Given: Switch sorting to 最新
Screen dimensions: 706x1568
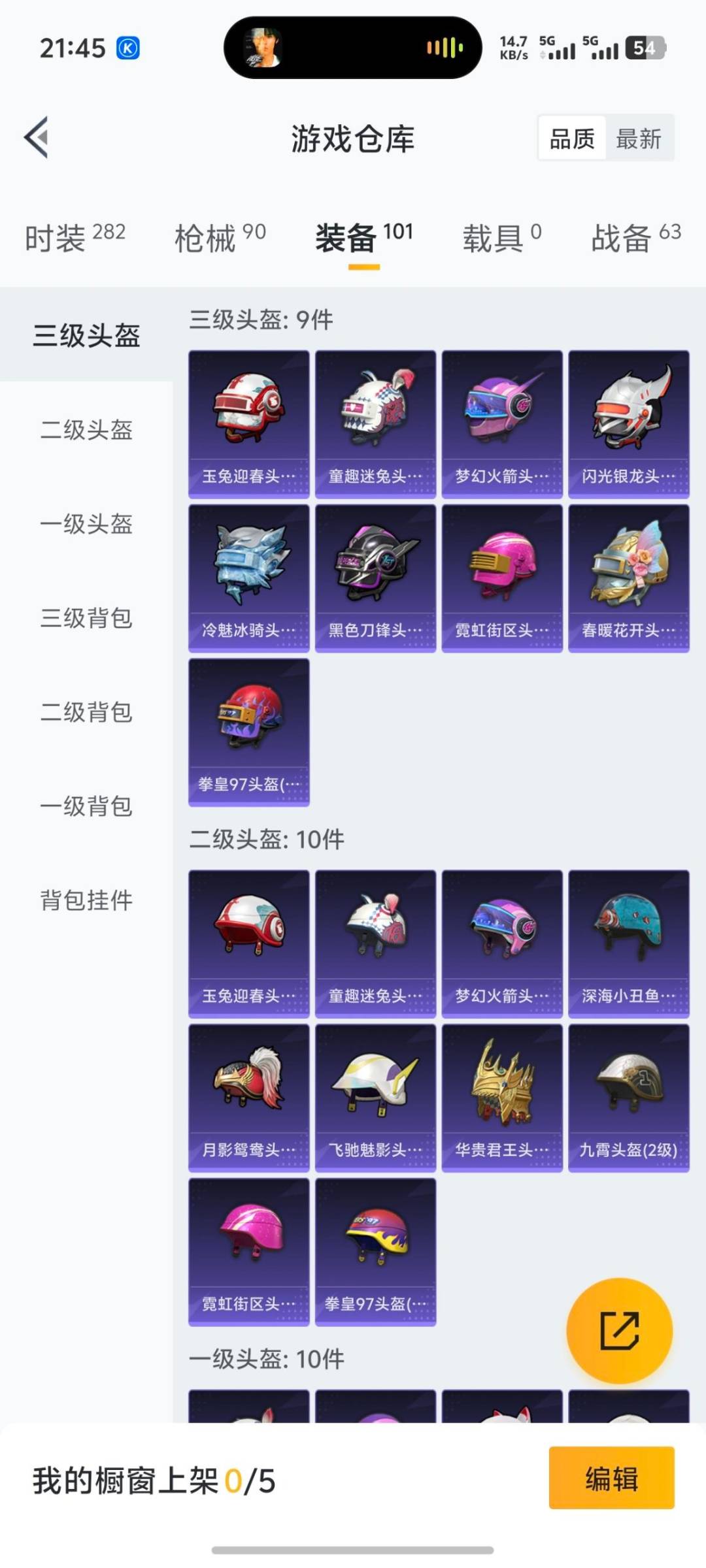Looking at the screenshot, I should (x=639, y=139).
